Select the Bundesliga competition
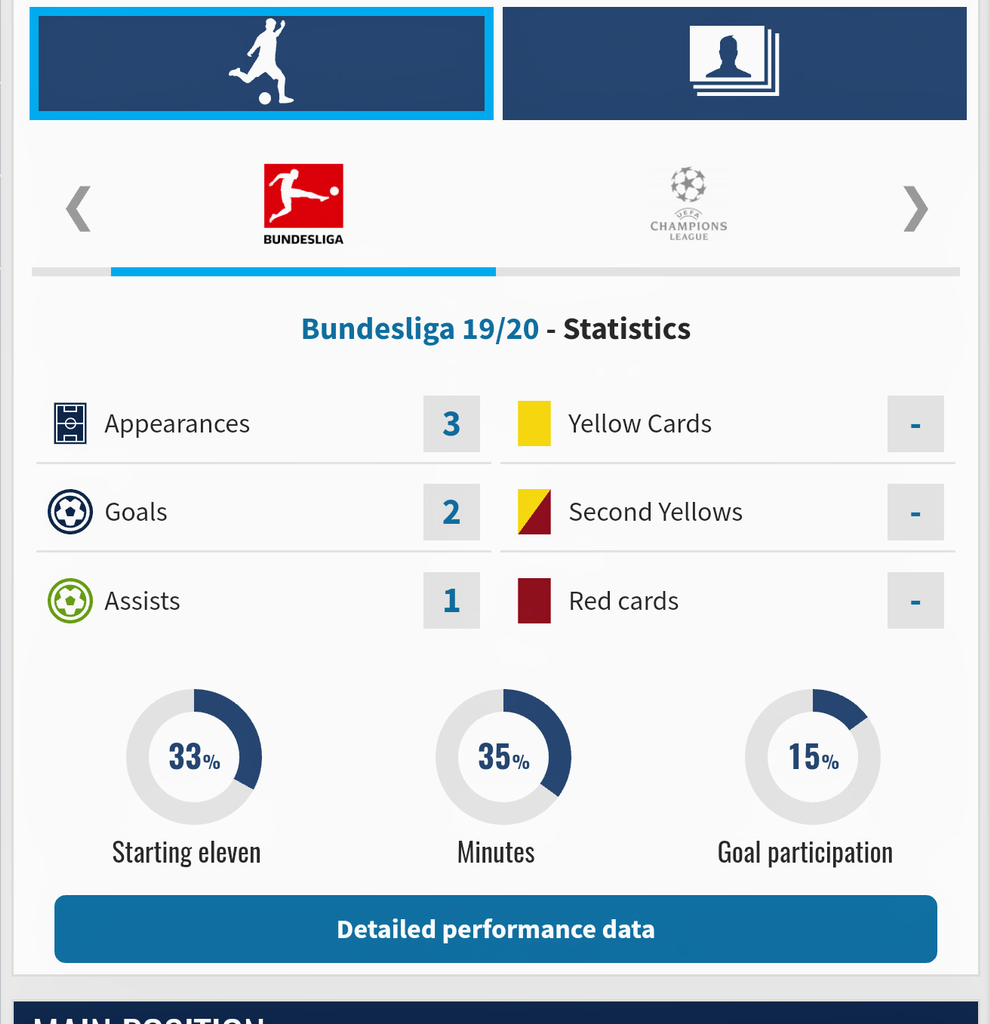Image resolution: width=990 pixels, height=1024 pixels. pyautogui.click(x=303, y=205)
